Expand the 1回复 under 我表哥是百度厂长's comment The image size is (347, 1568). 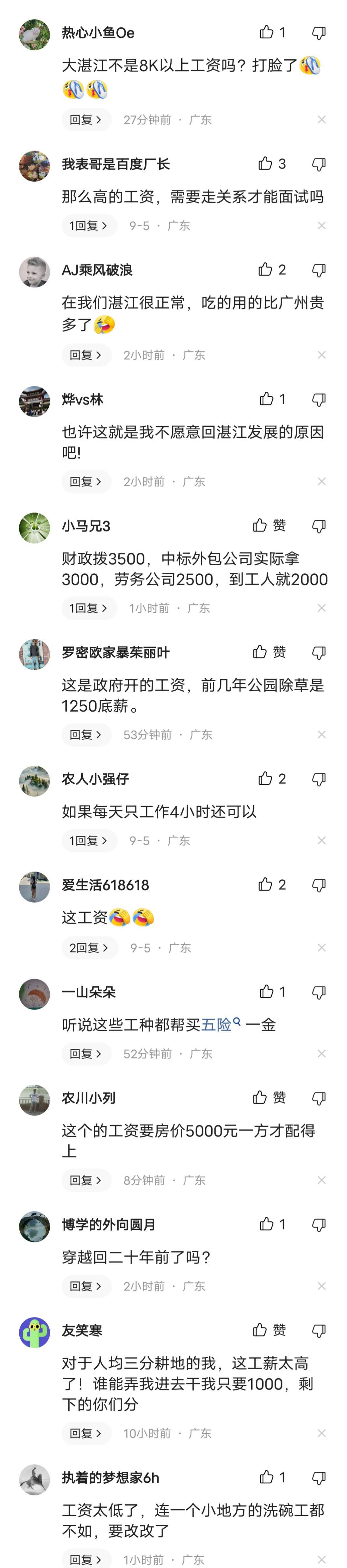[x=88, y=226]
